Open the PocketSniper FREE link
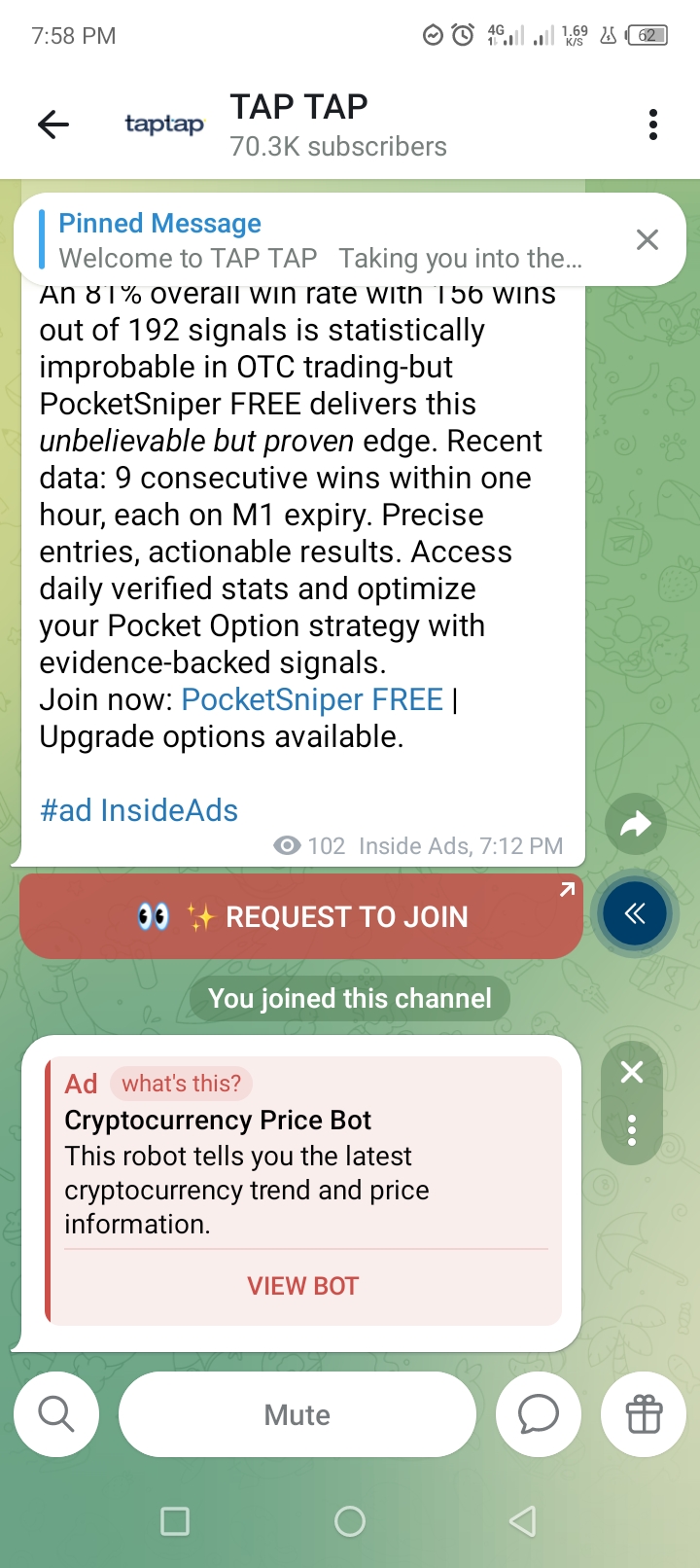Viewport: 700px width, 1568px height. pos(312,699)
